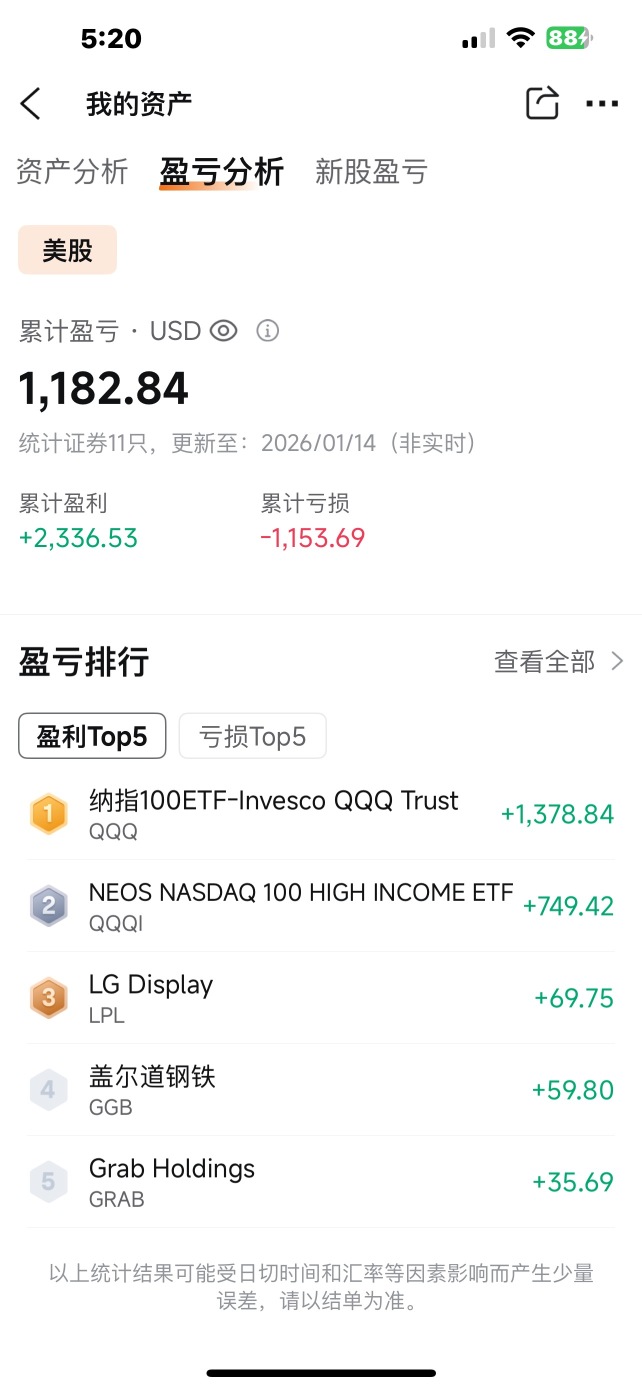Switch to the 新股盈亏 tab

click(371, 172)
